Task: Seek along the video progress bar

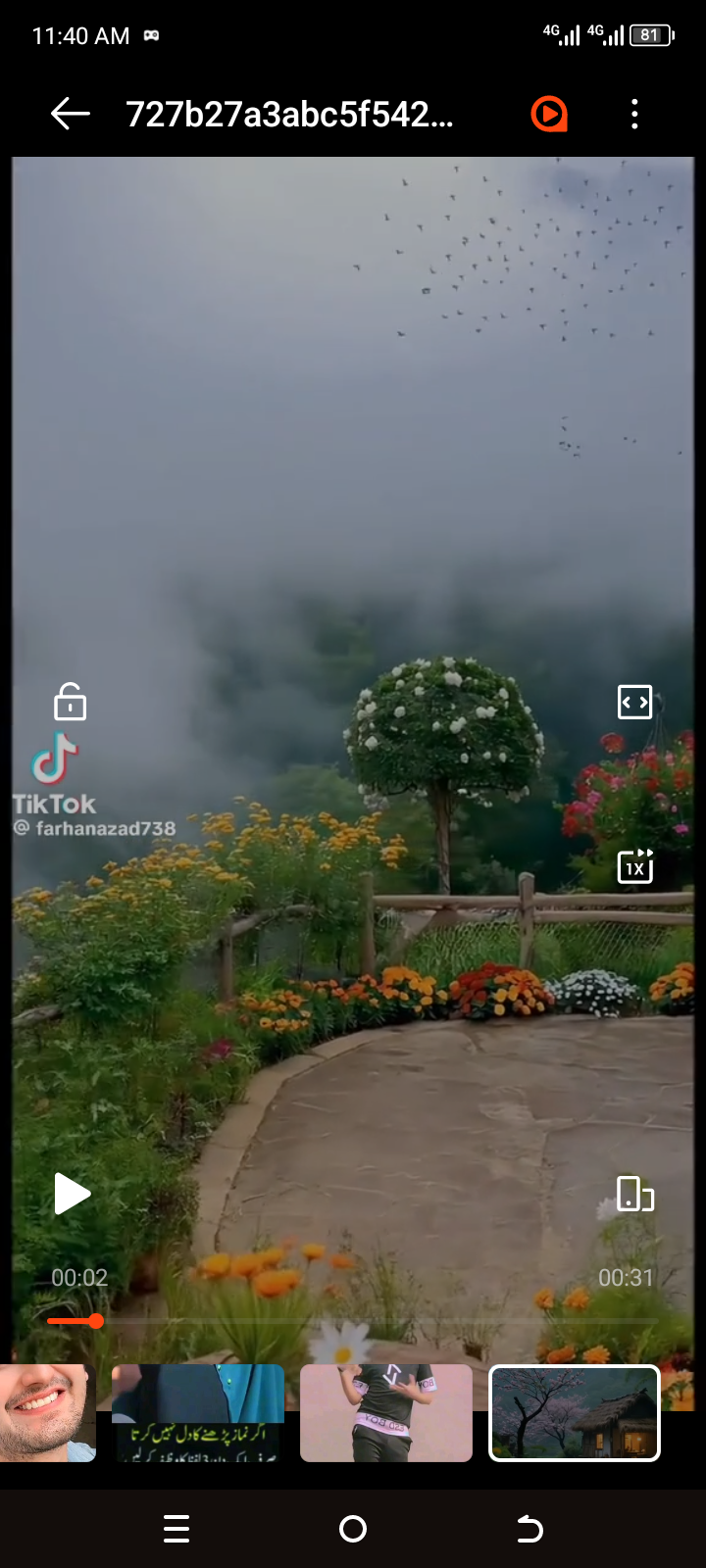Action: click(x=353, y=1321)
